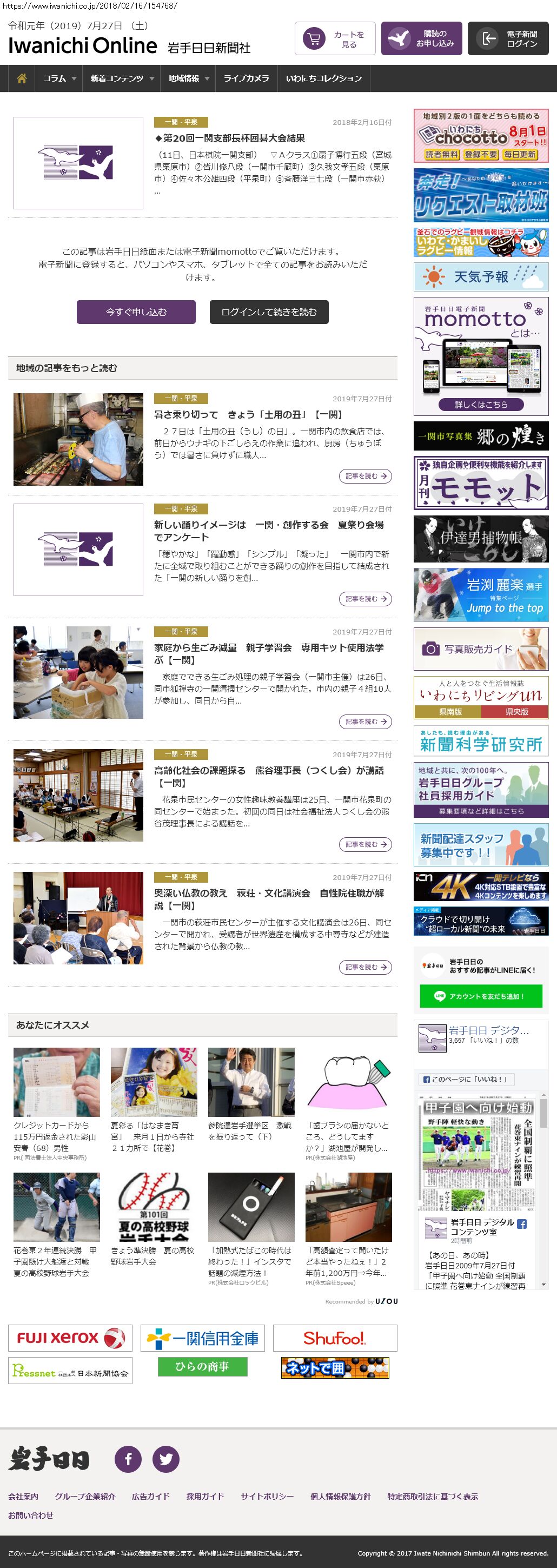557x1568 pixels.
Task: Add LINE account with アカウントを友だち追加
Action: [480, 996]
